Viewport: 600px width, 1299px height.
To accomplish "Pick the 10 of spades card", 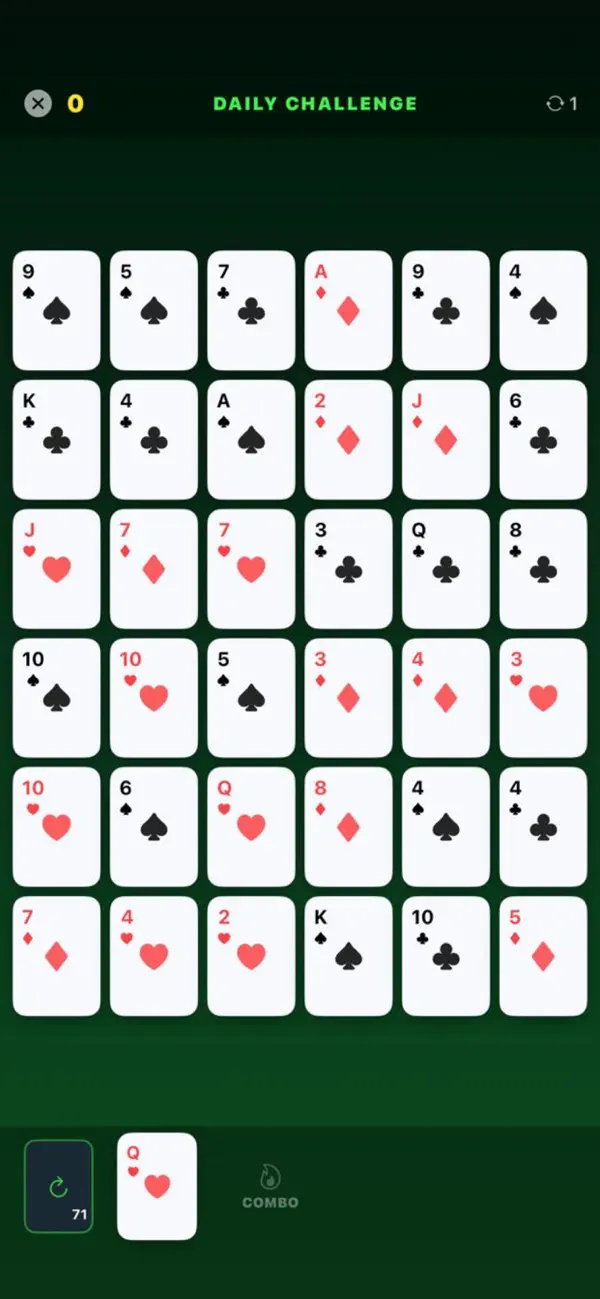I will (x=57, y=698).
